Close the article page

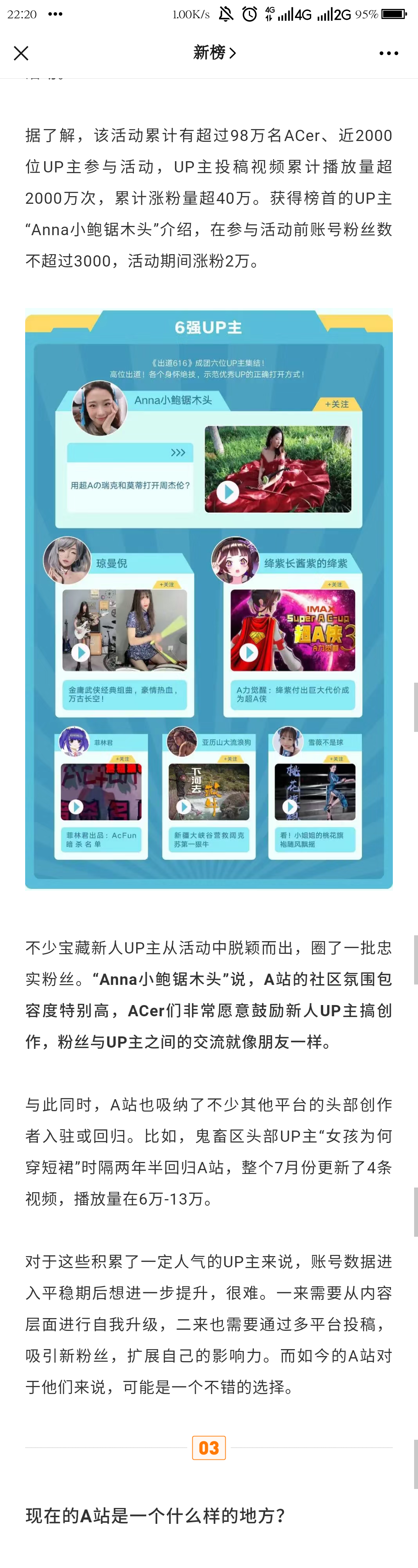pyautogui.click(x=21, y=53)
